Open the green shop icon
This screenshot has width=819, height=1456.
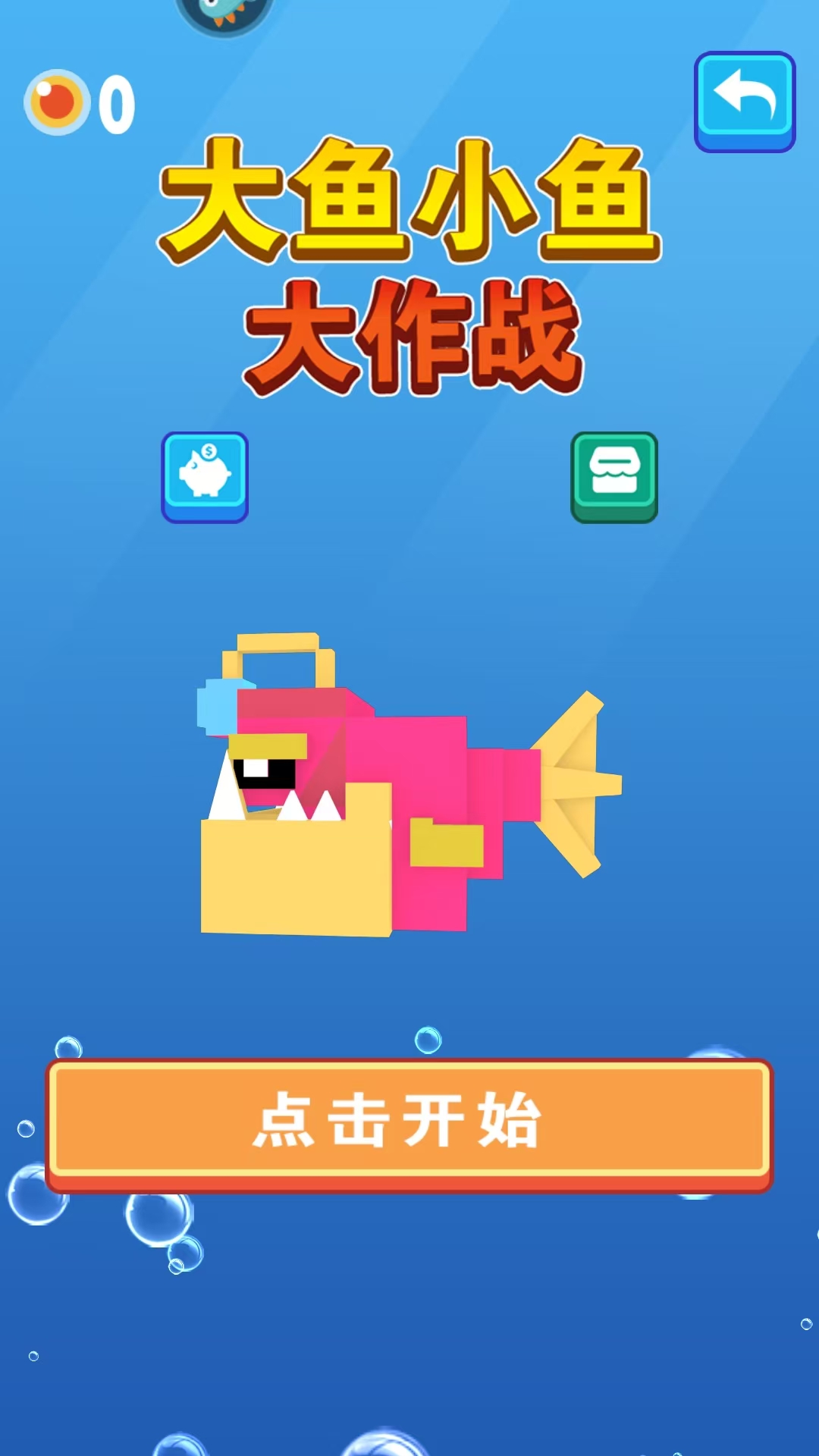point(613,476)
